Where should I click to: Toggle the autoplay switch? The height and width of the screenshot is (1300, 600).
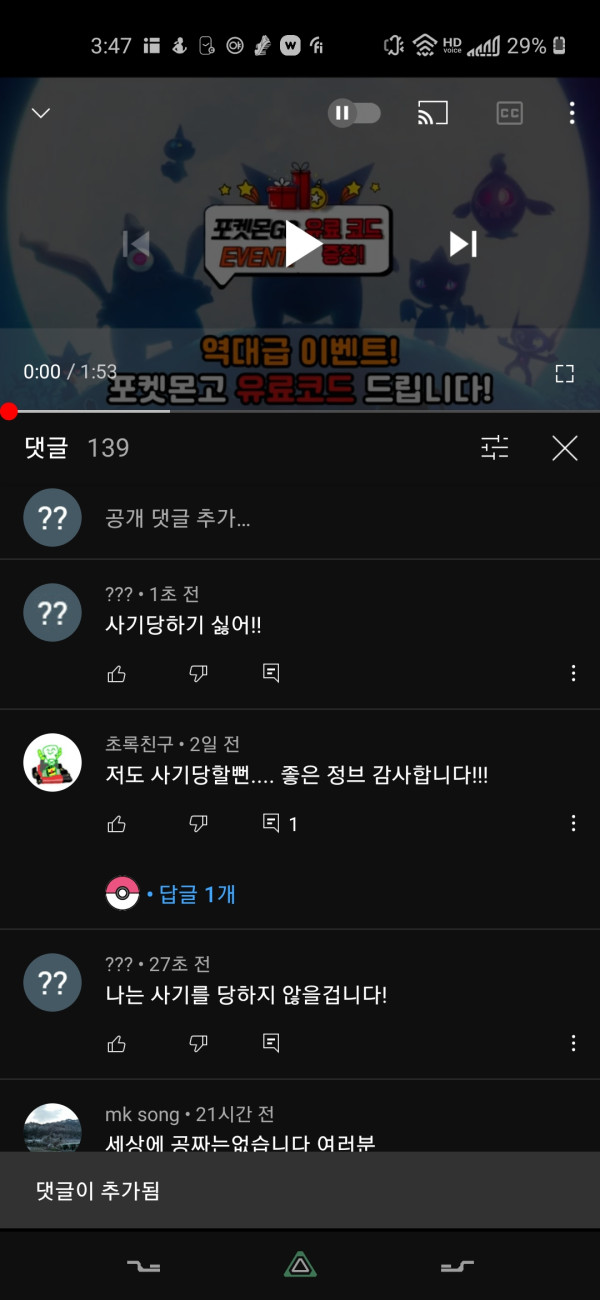354,113
